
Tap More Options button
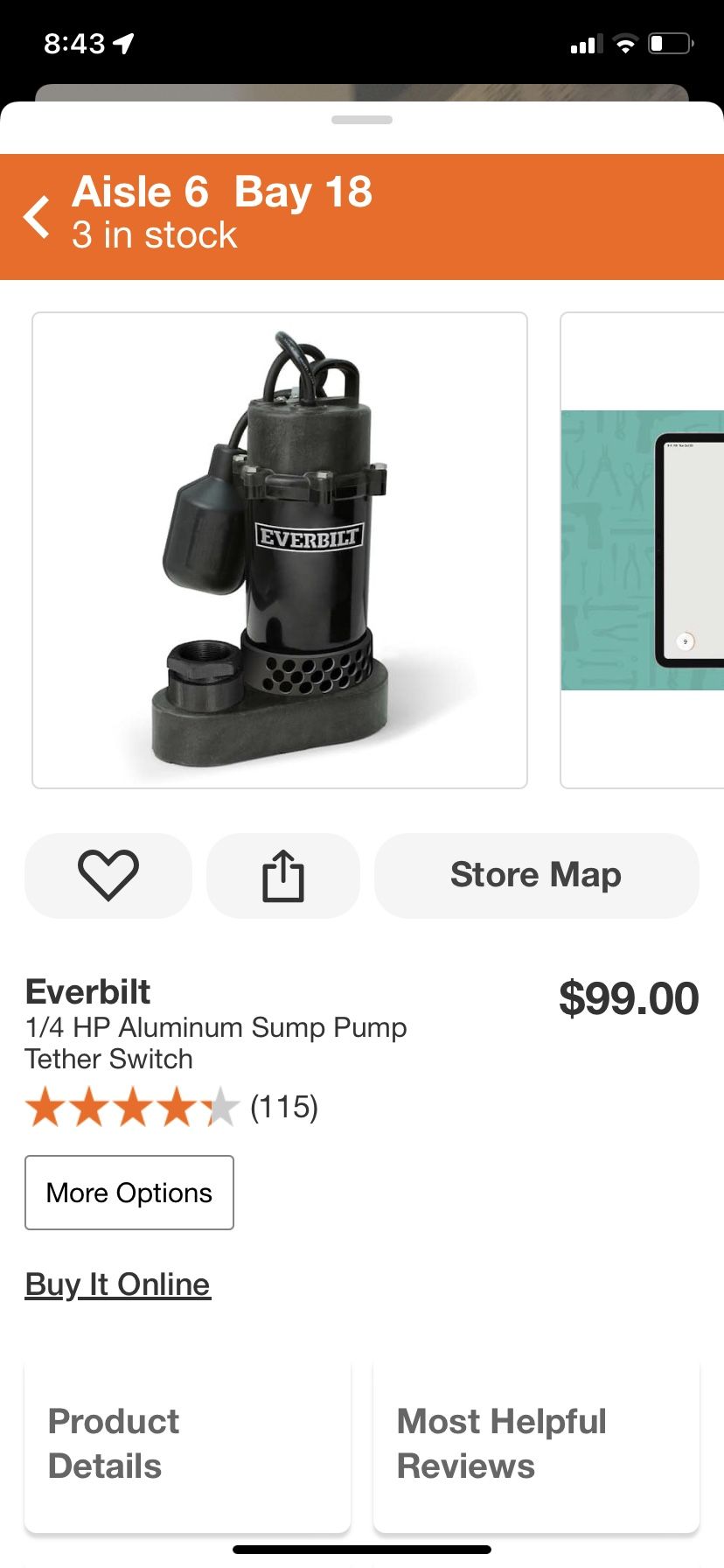tap(129, 1193)
